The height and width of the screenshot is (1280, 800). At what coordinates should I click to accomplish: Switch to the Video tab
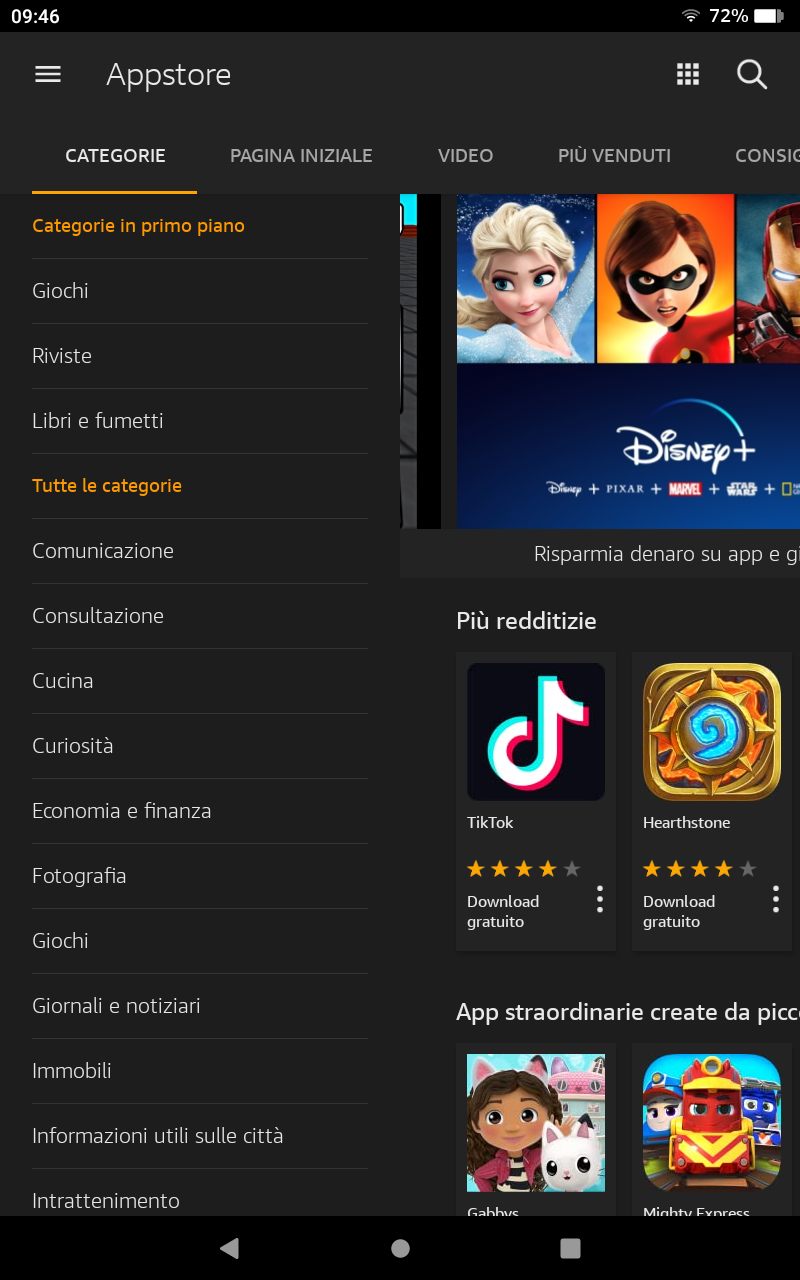tap(465, 156)
